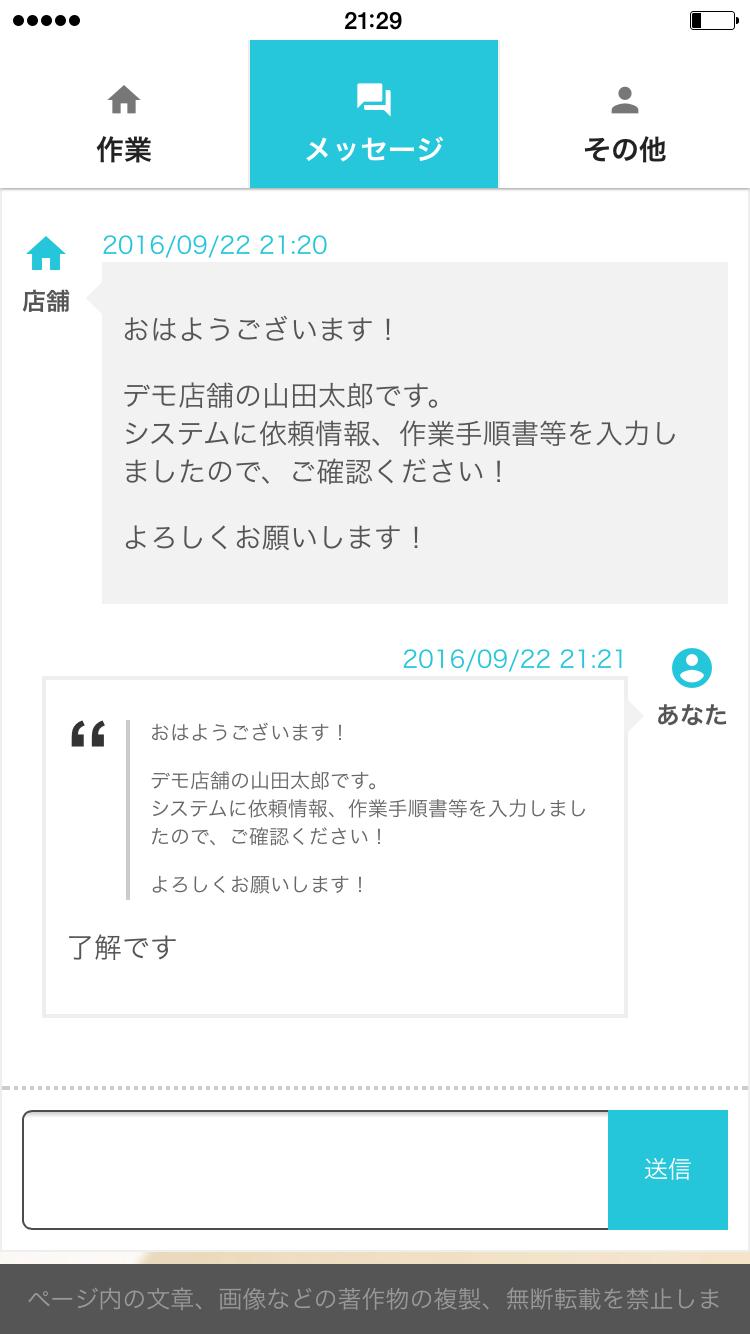Tap the 送信 send button

pos(667,1169)
